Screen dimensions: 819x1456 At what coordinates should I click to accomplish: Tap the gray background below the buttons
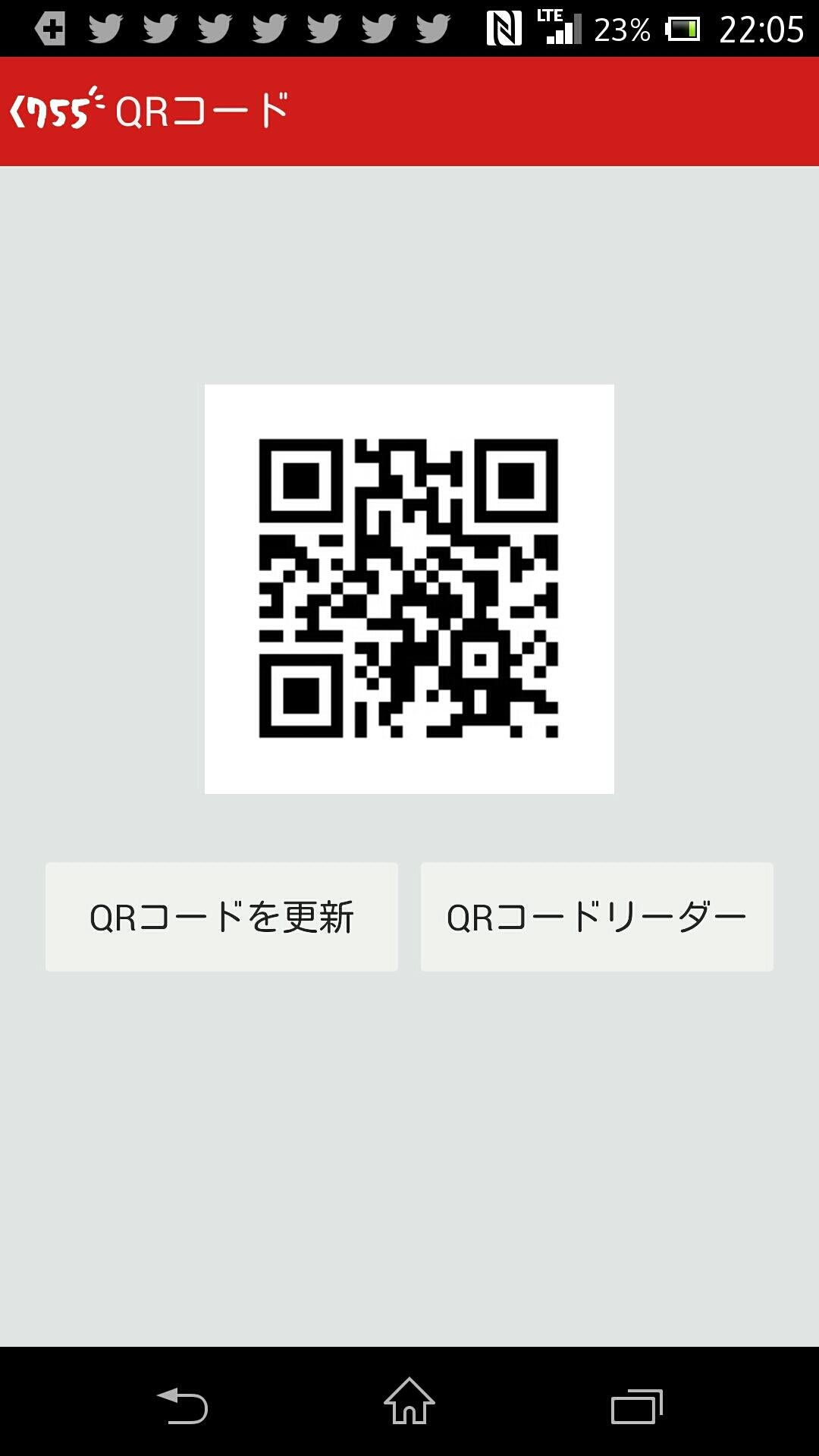click(x=409, y=1137)
